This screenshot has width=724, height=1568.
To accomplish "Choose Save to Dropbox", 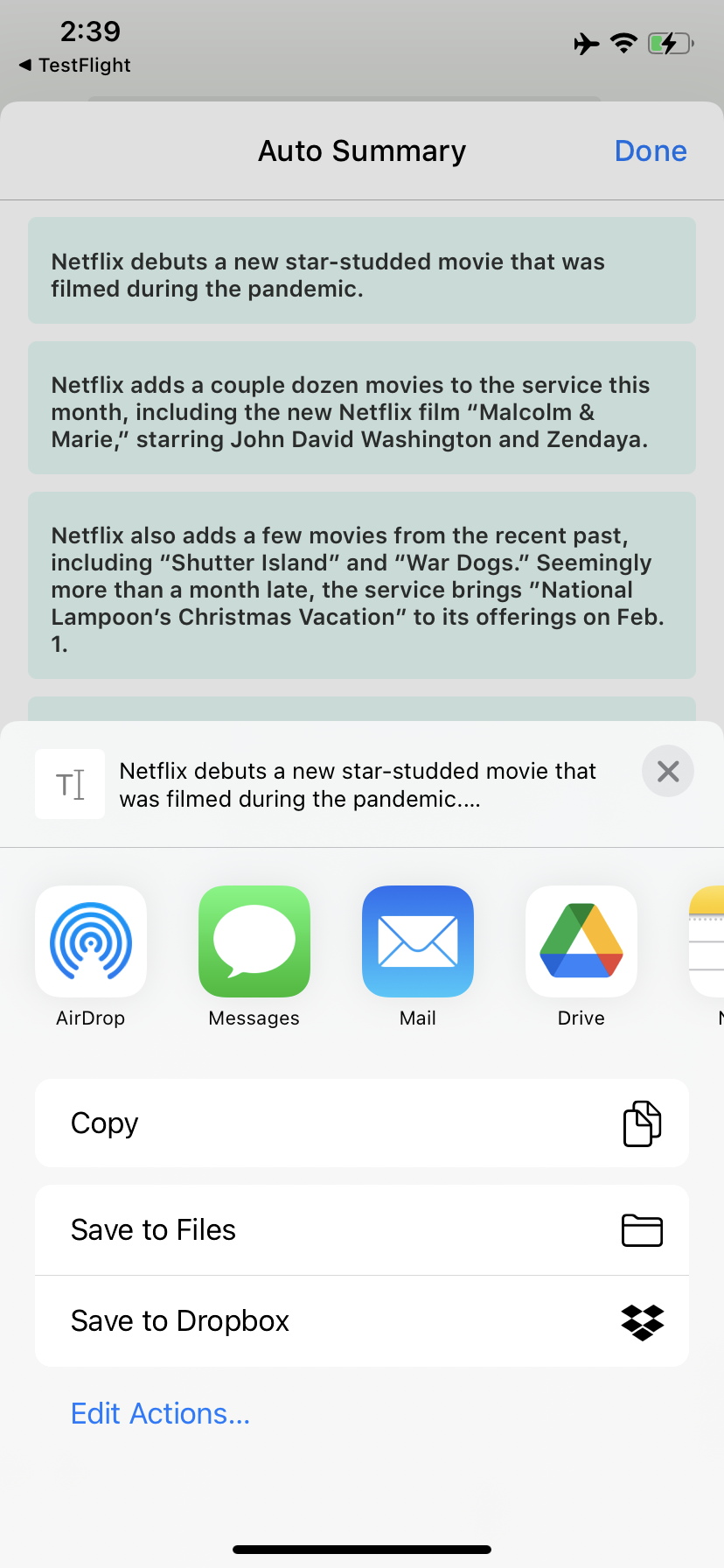I will [362, 1320].
